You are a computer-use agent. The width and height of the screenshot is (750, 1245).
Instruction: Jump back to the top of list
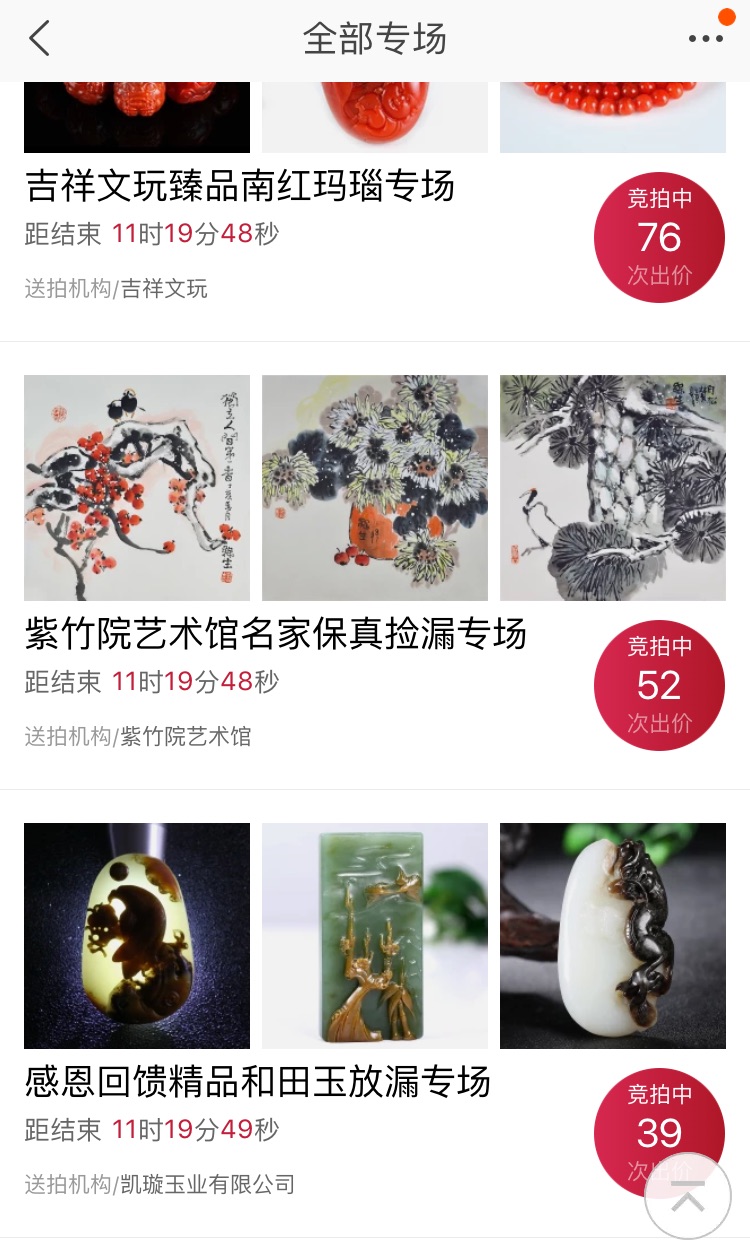(688, 1196)
